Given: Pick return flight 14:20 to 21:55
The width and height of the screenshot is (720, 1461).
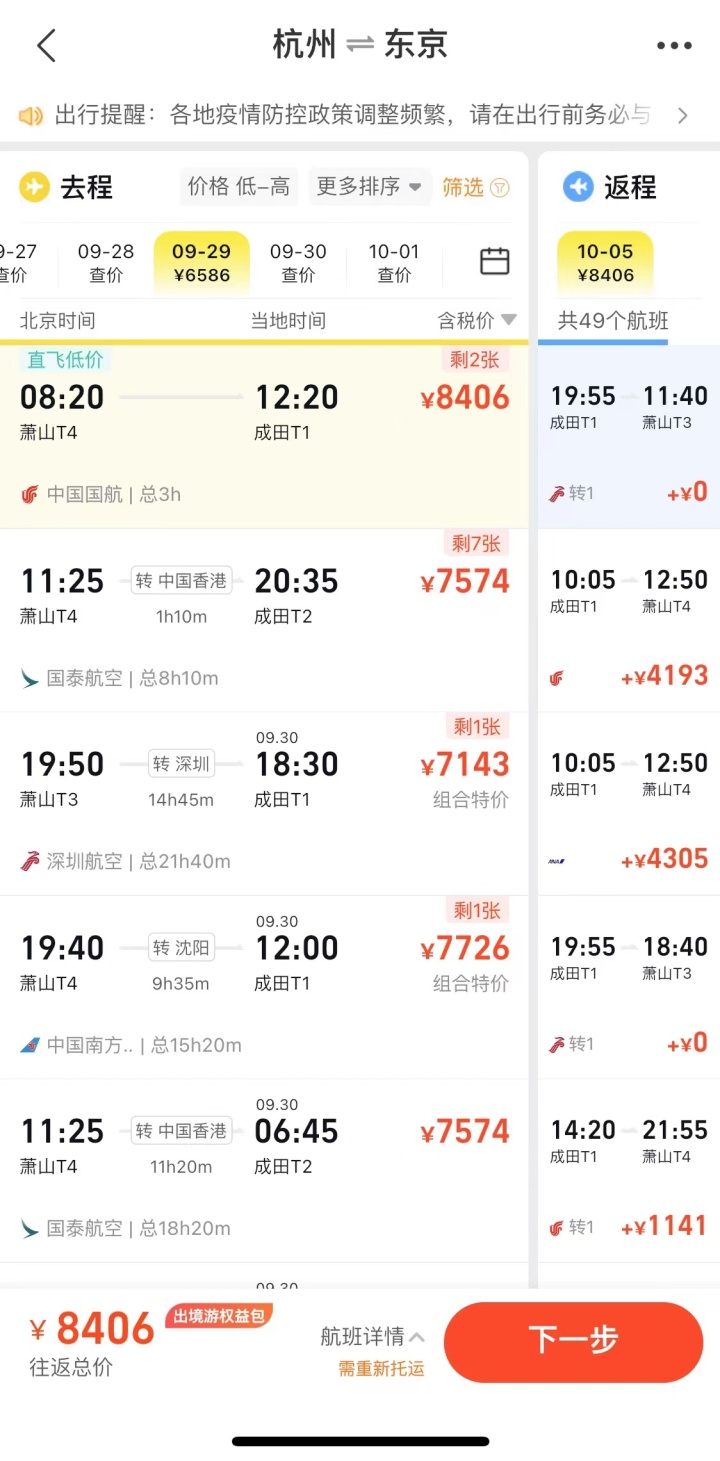Looking at the screenshot, I should point(629,1171).
